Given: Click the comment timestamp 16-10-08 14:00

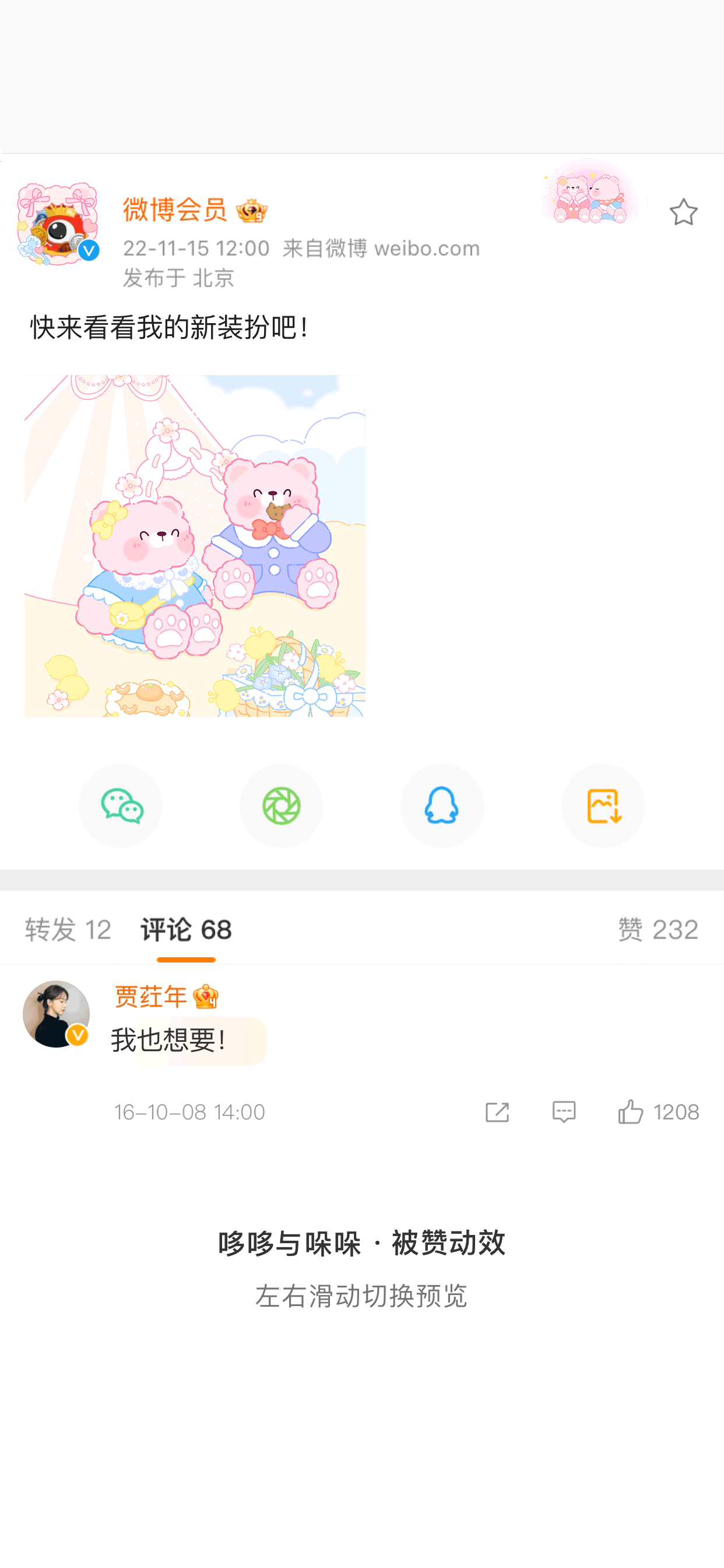Looking at the screenshot, I should point(192,1111).
